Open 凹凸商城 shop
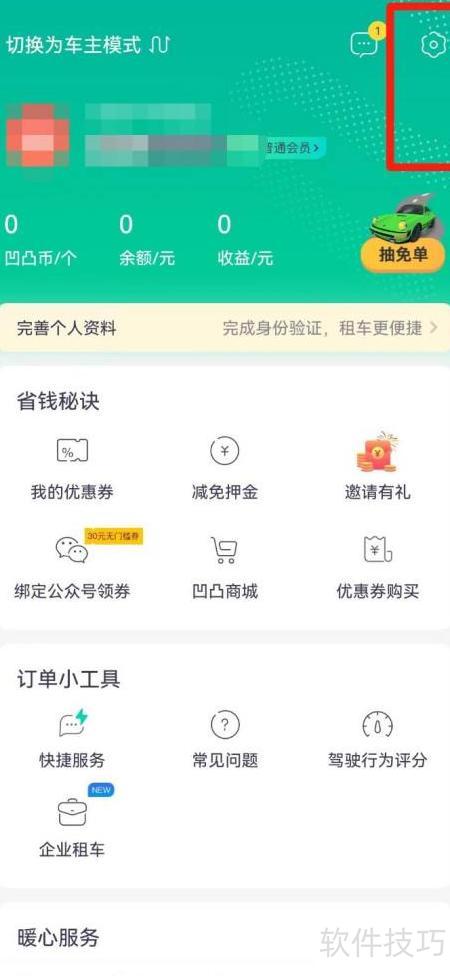 pos(225,566)
